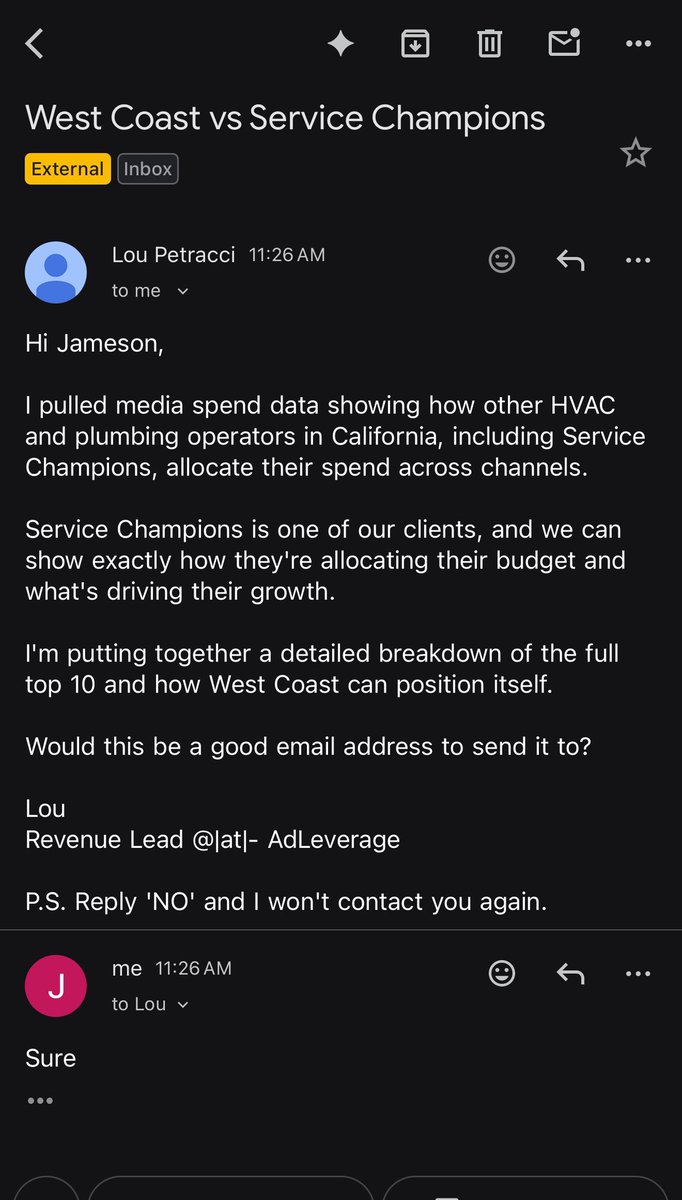Reply to Lou Petracci's message
This screenshot has height=1200, width=682.
coord(570,260)
